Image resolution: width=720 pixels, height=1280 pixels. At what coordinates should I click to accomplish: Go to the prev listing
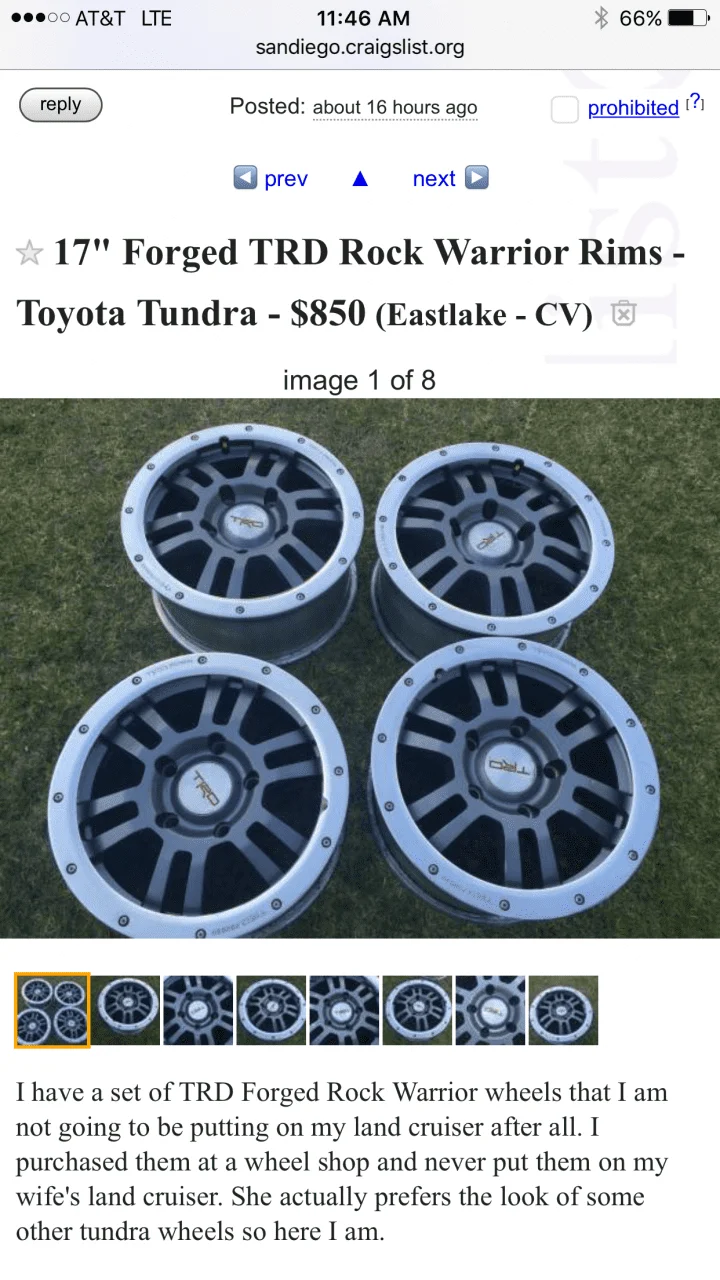click(x=271, y=178)
